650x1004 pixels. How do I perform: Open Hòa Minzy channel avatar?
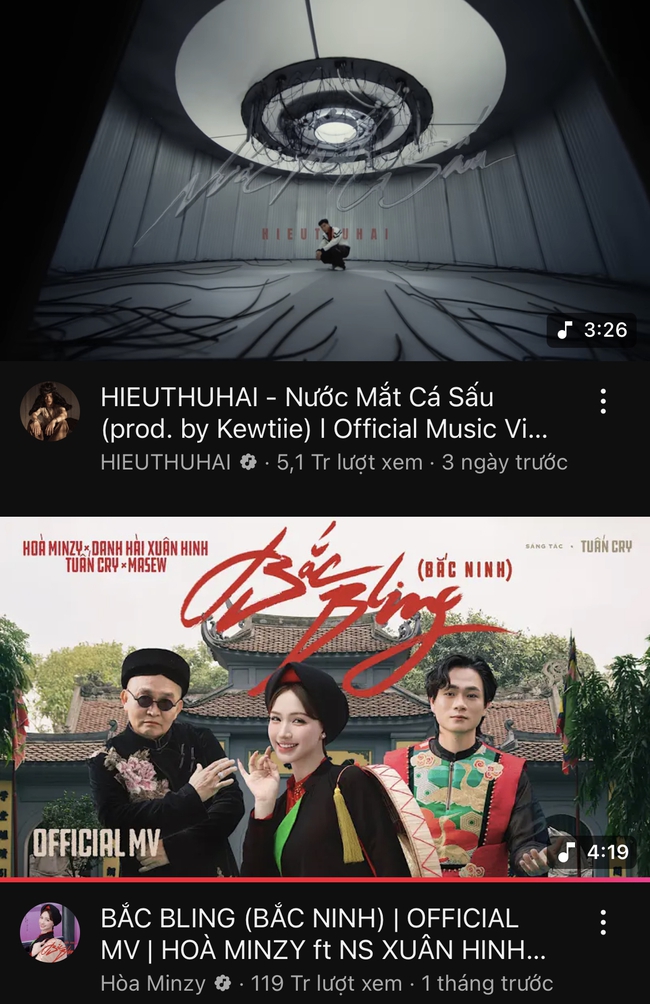(50, 932)
